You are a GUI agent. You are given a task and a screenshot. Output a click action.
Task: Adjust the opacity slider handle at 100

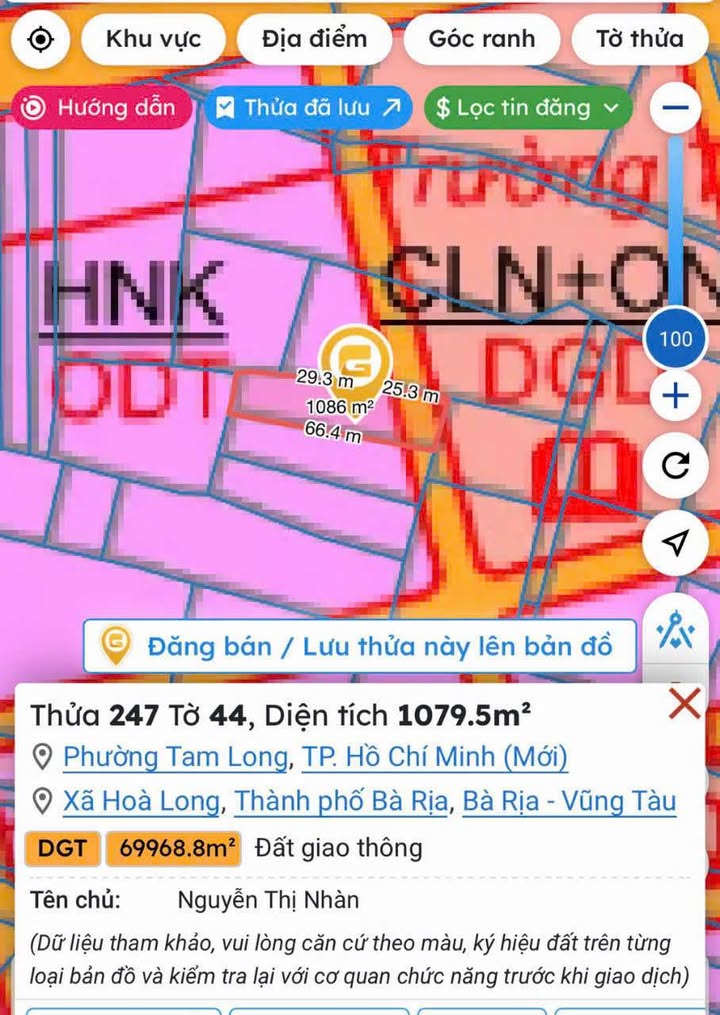(676, 339)
